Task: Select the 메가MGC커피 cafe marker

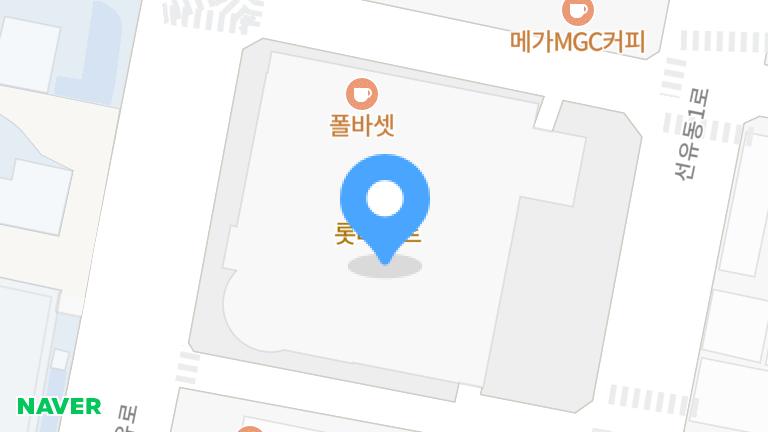Action: tap(577, 12)
